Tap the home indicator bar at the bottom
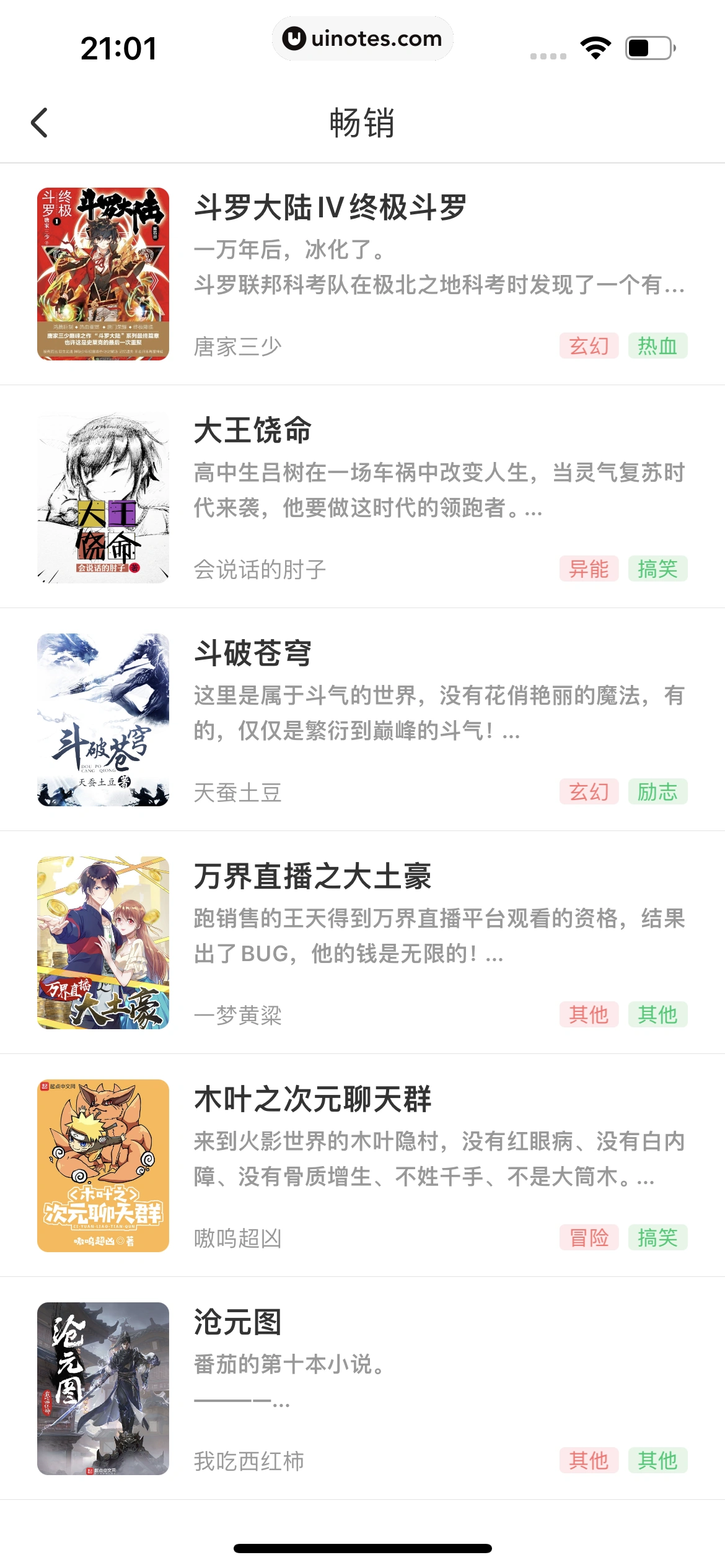 (x=362, y=1546)
